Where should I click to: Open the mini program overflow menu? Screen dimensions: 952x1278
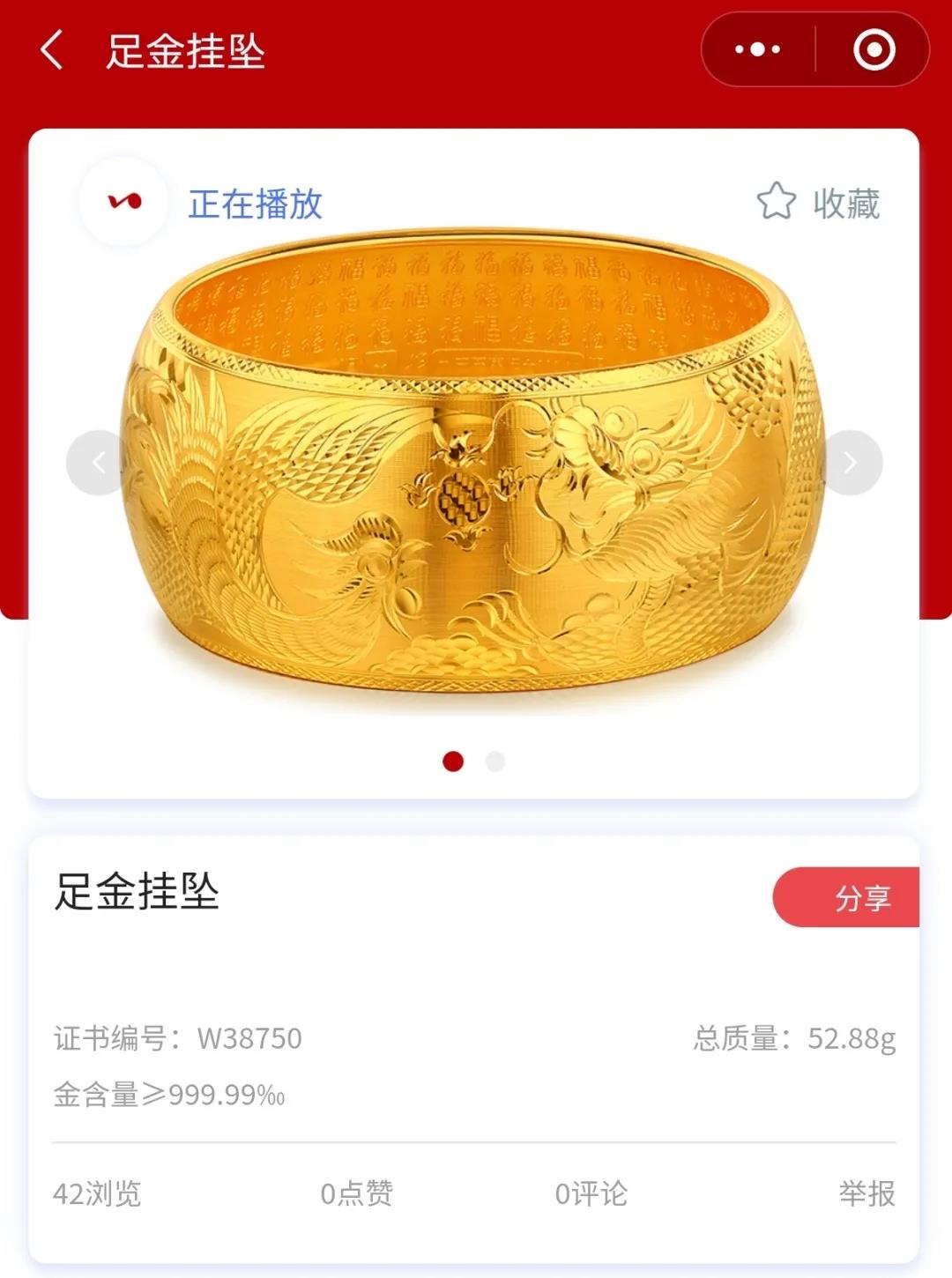point(758,49)
